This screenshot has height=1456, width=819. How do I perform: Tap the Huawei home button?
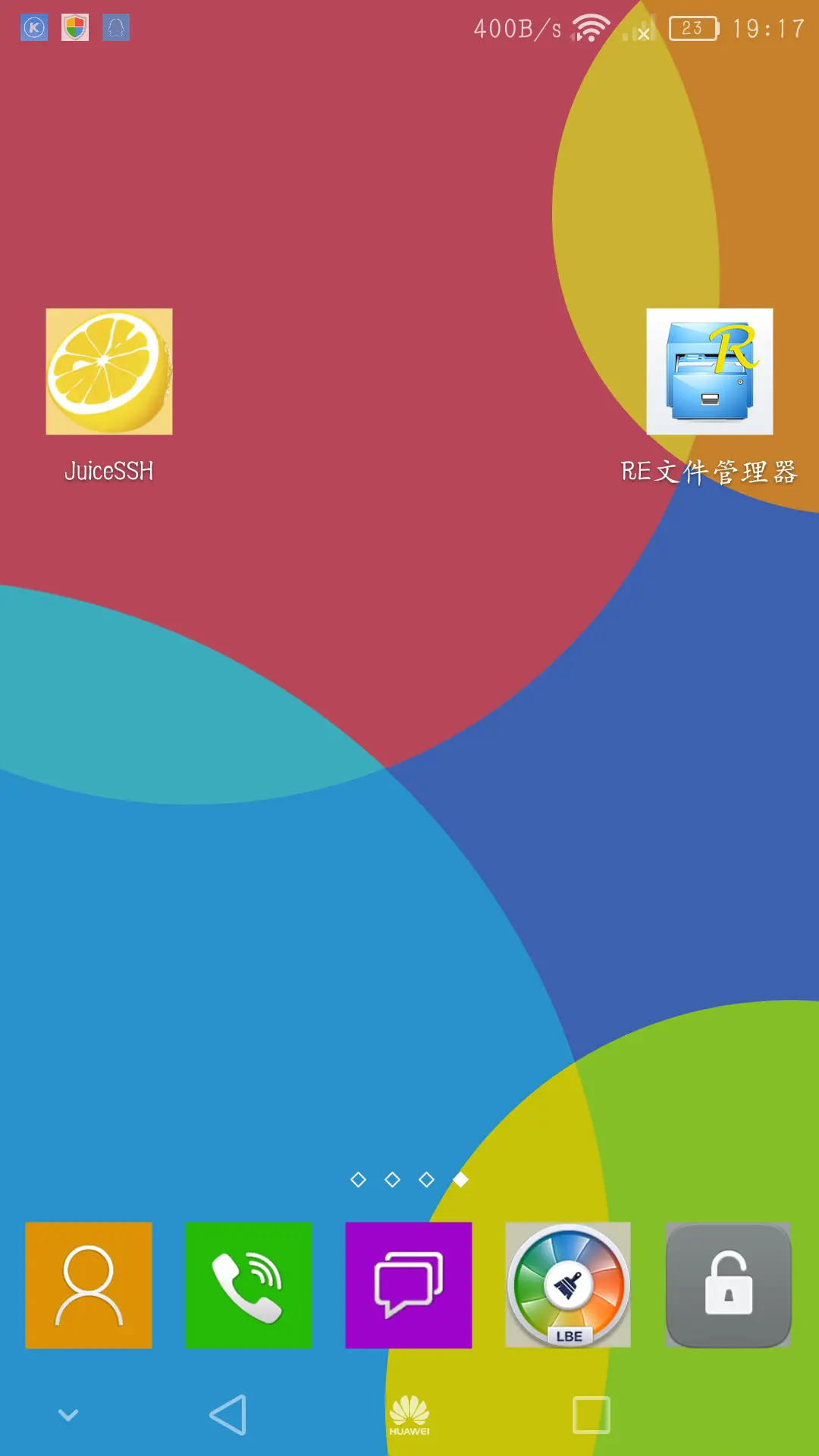(409, 1415)
